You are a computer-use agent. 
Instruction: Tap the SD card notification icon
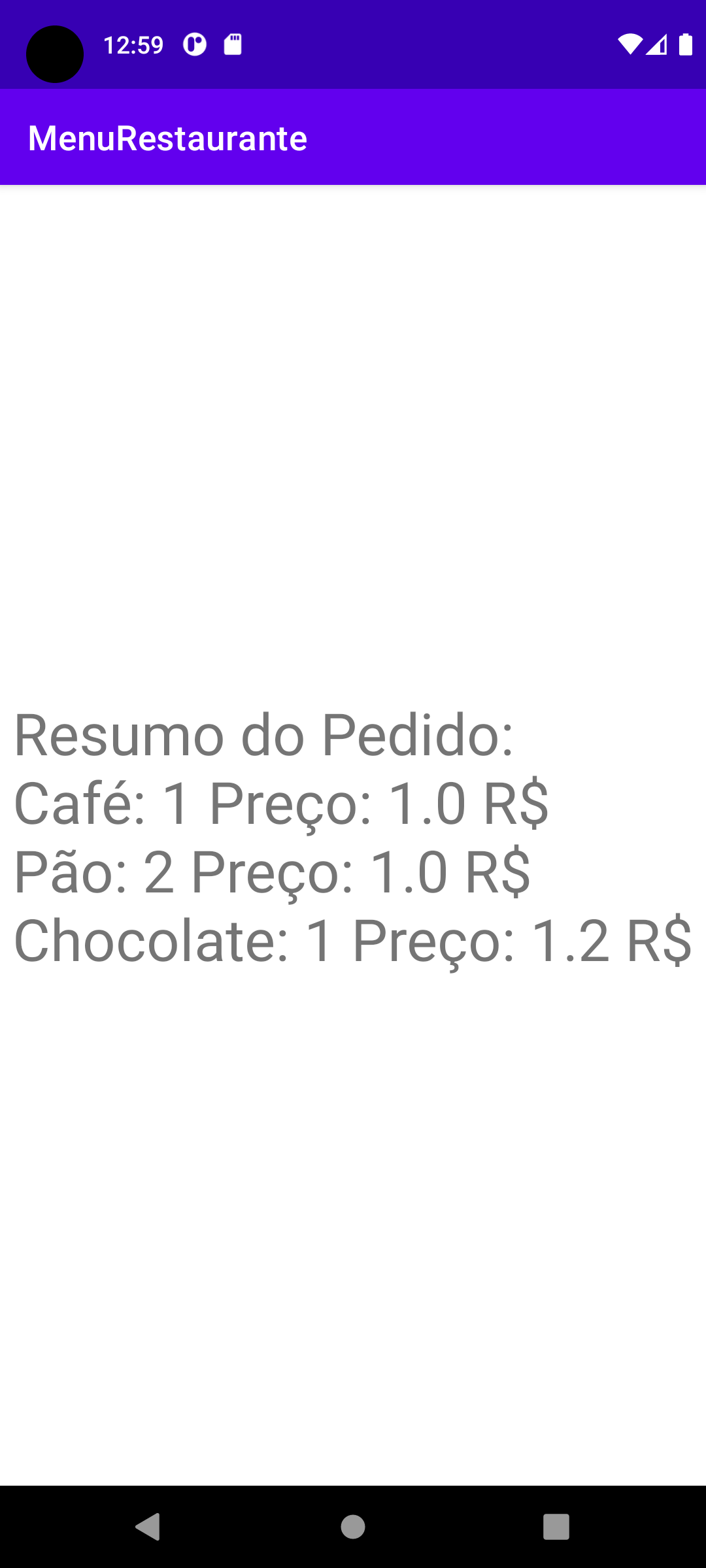pyautogui.click(x=233, y=44)
